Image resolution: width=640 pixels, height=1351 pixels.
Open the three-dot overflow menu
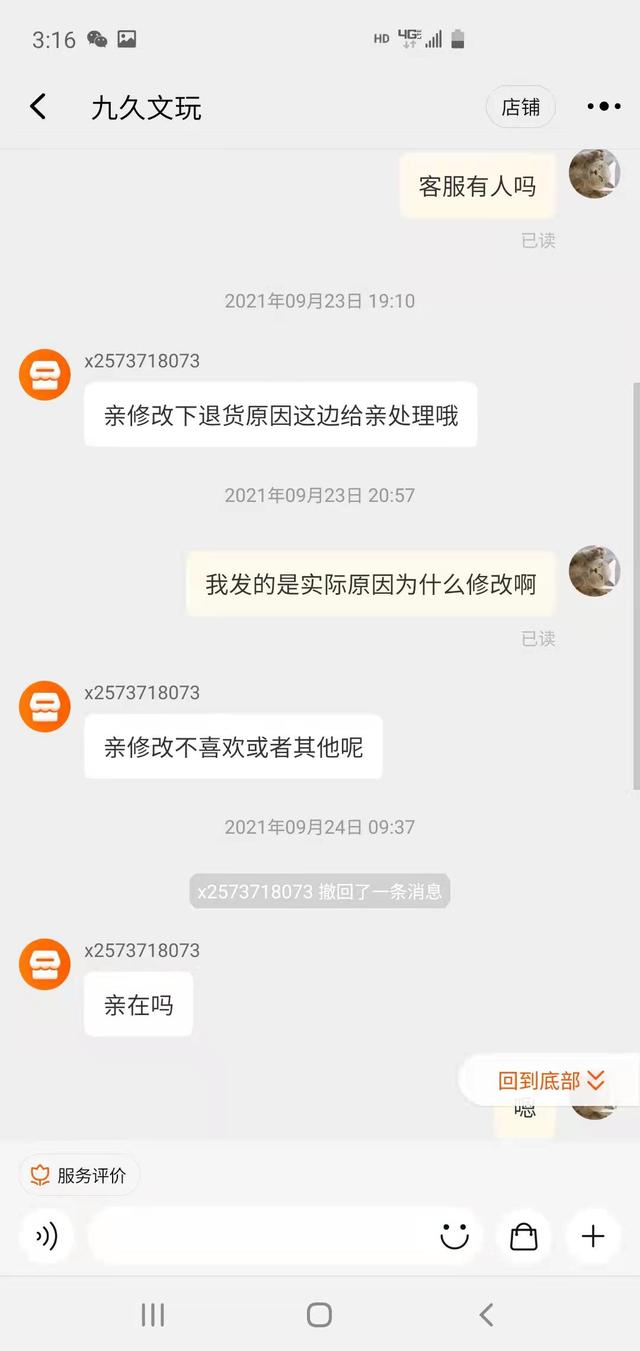coord(604,107)
